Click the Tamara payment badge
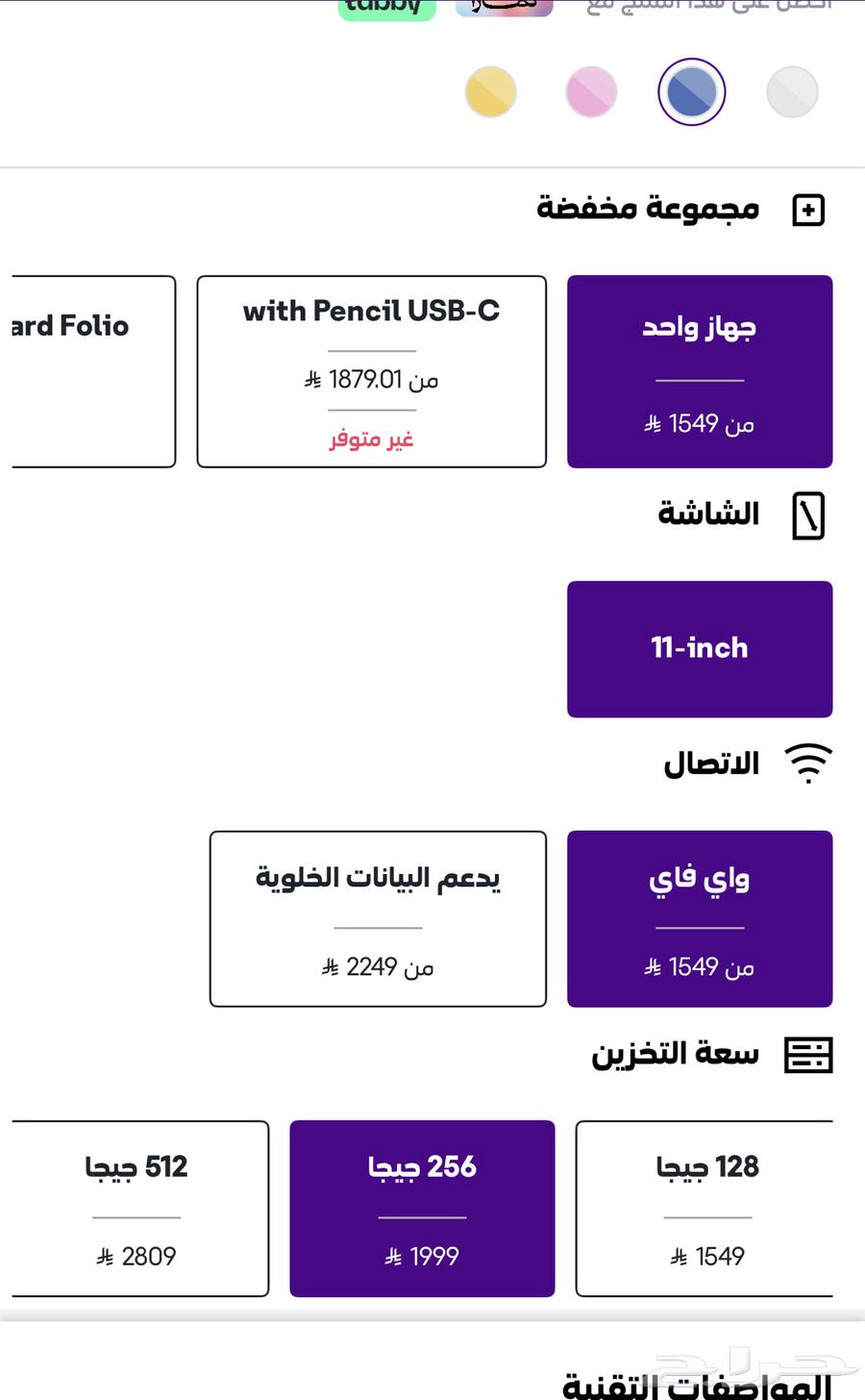The width and height of the screenshot is (865, 1400). (504, 7)
